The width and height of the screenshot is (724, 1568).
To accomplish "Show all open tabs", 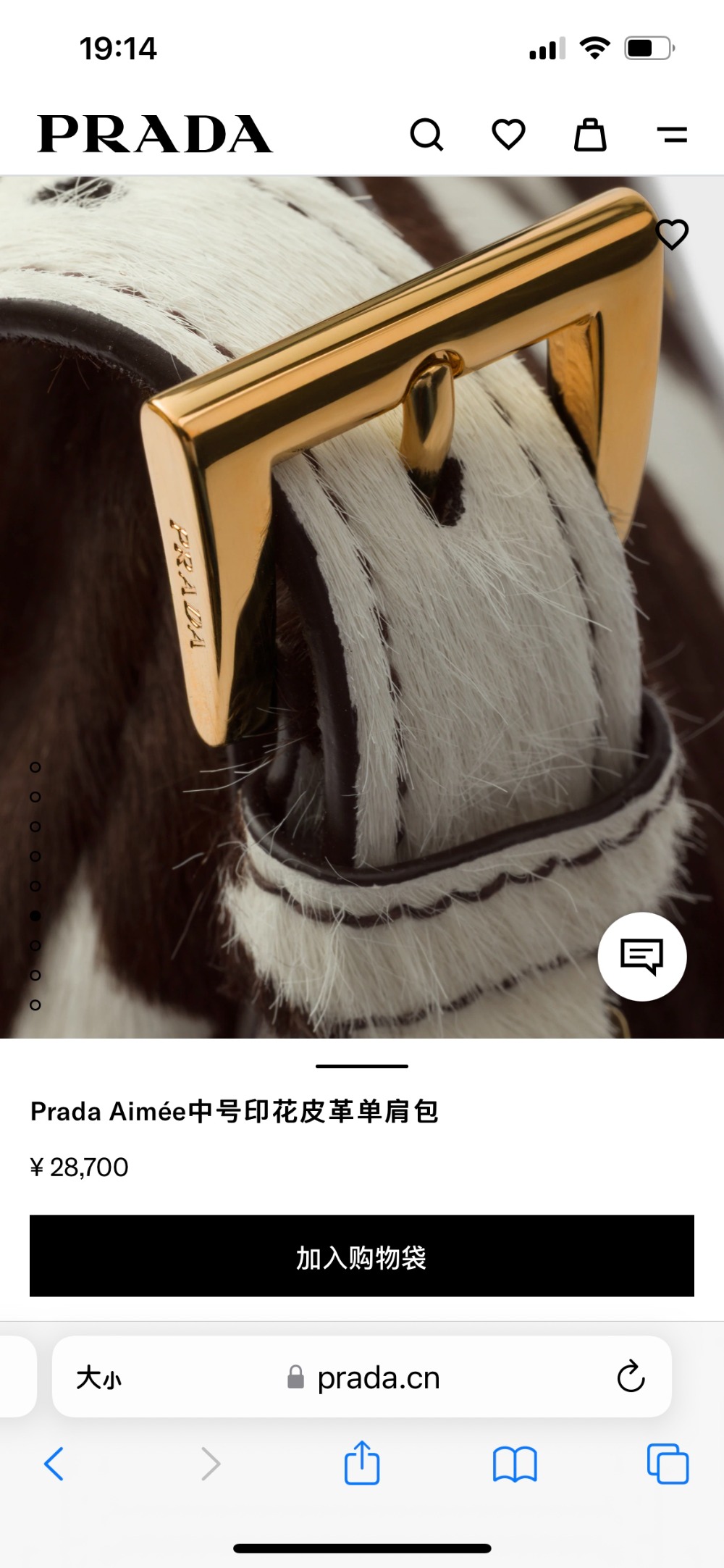I will pyautogui.click(x=668, y=1464).
